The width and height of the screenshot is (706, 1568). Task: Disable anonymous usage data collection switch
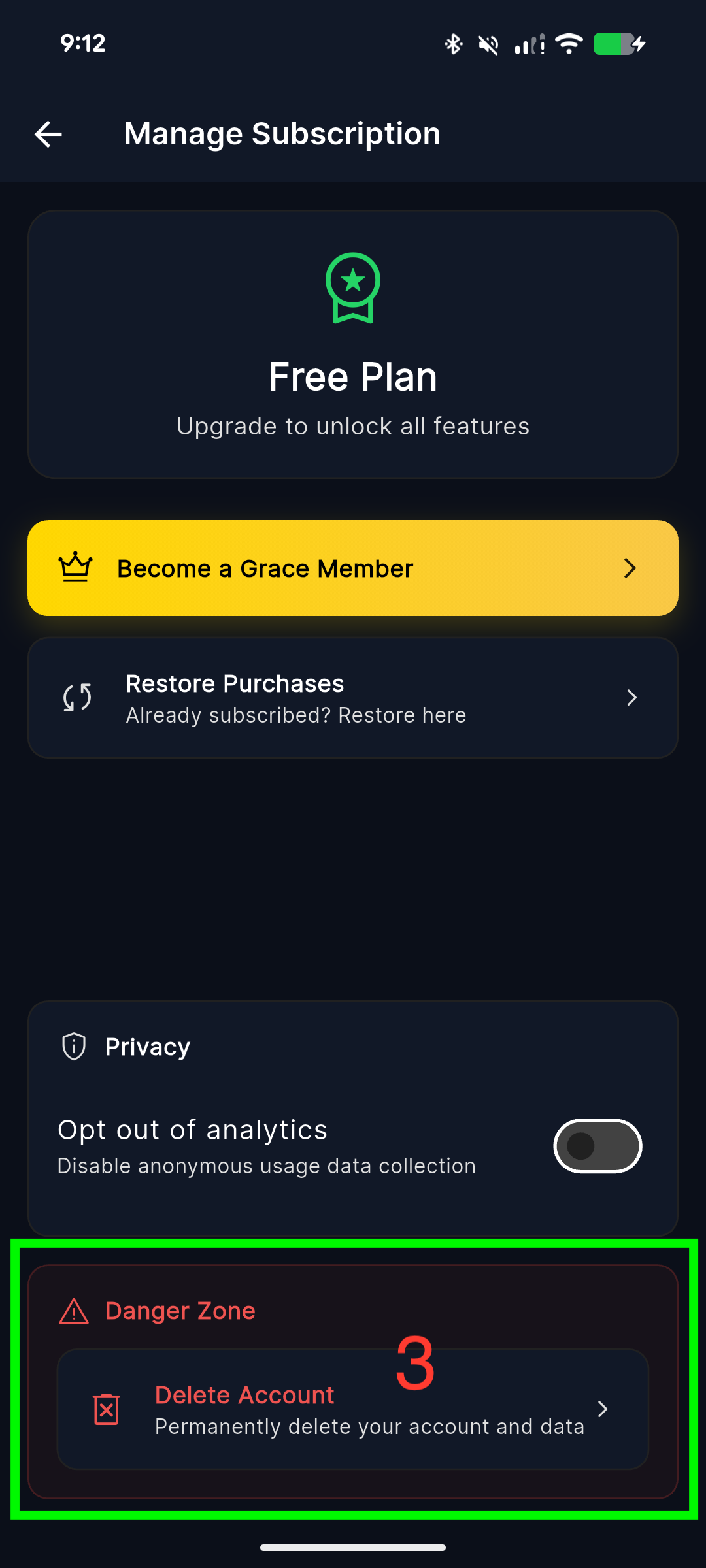tap(597, 1145)
